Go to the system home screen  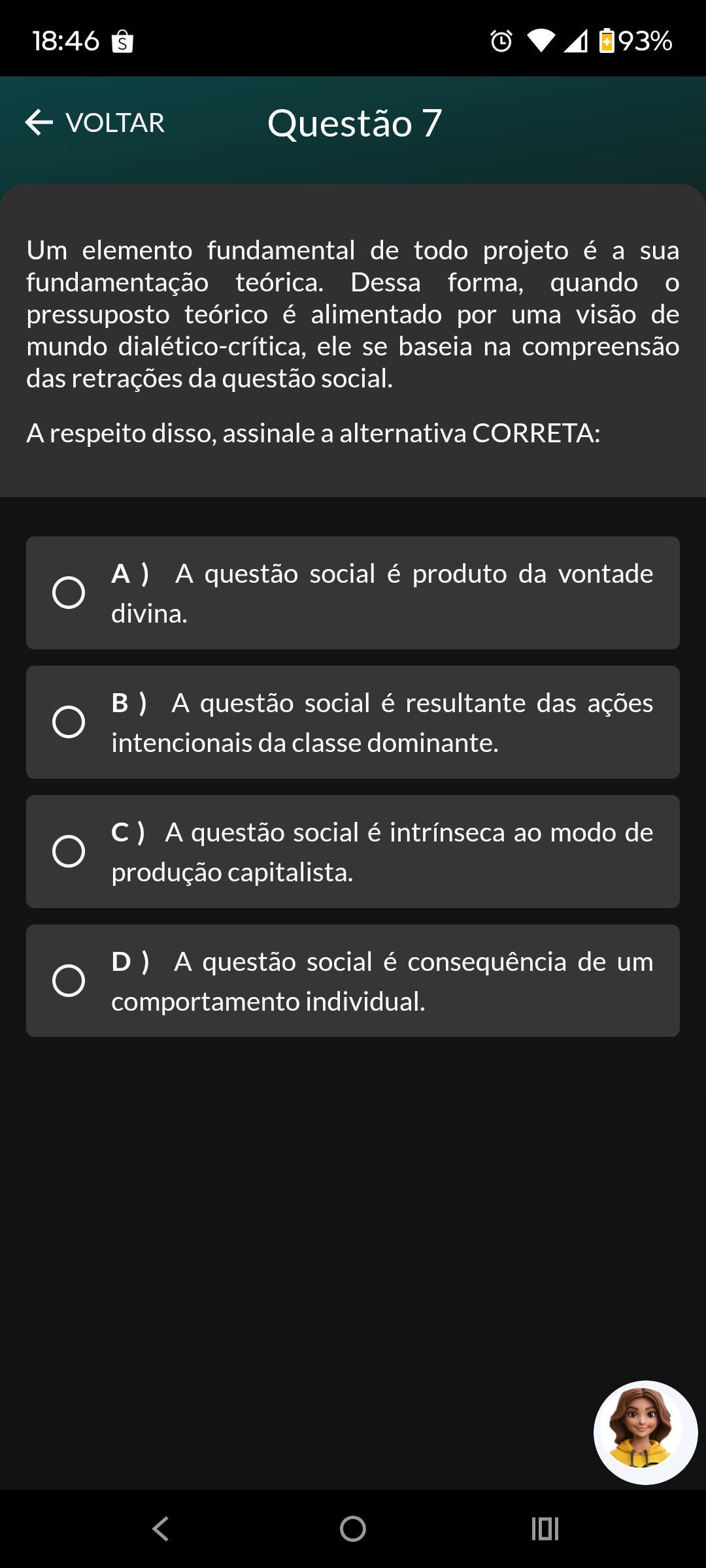coord(353,1529)
